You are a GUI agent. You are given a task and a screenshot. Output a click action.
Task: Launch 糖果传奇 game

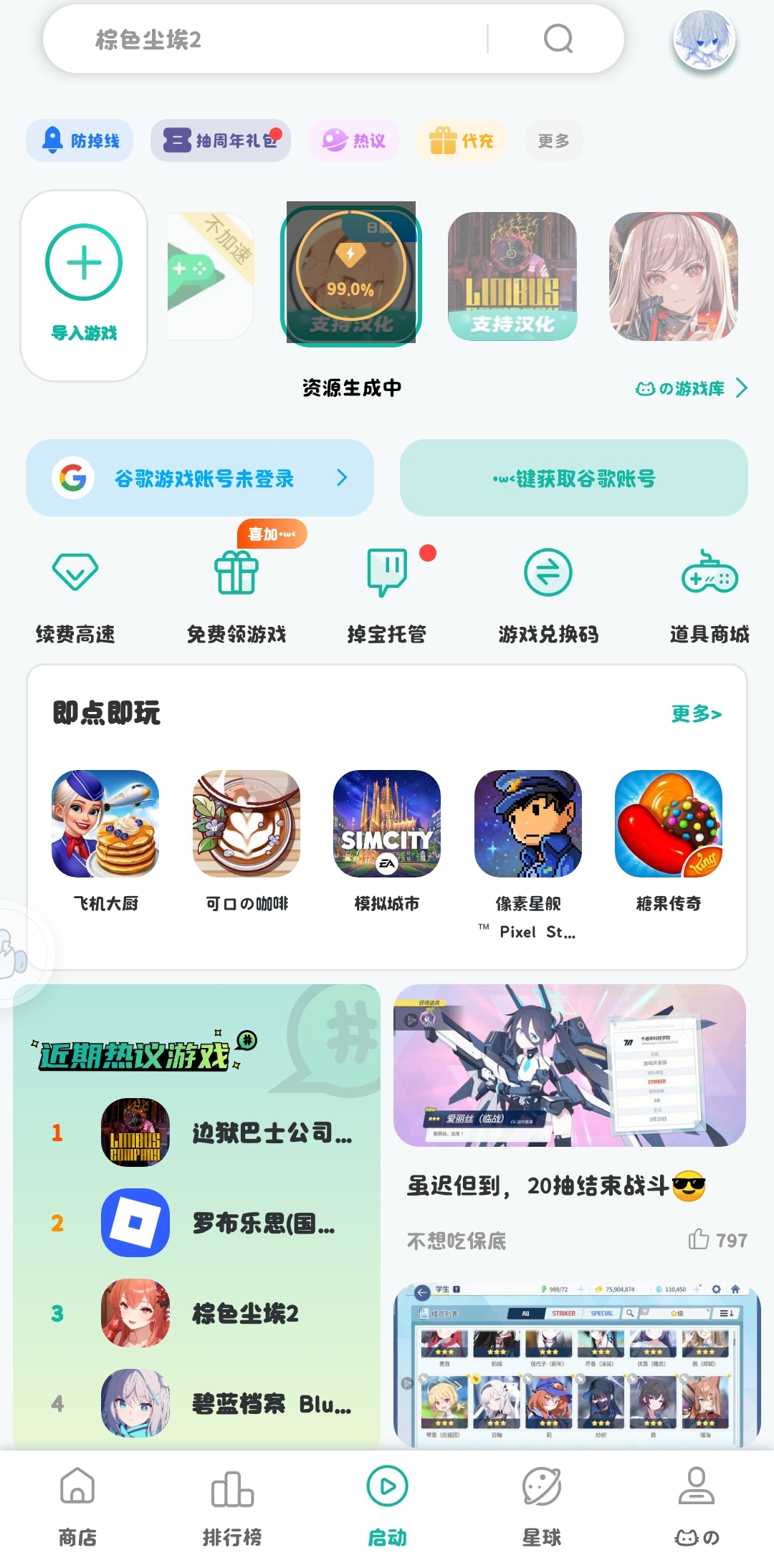668,824
